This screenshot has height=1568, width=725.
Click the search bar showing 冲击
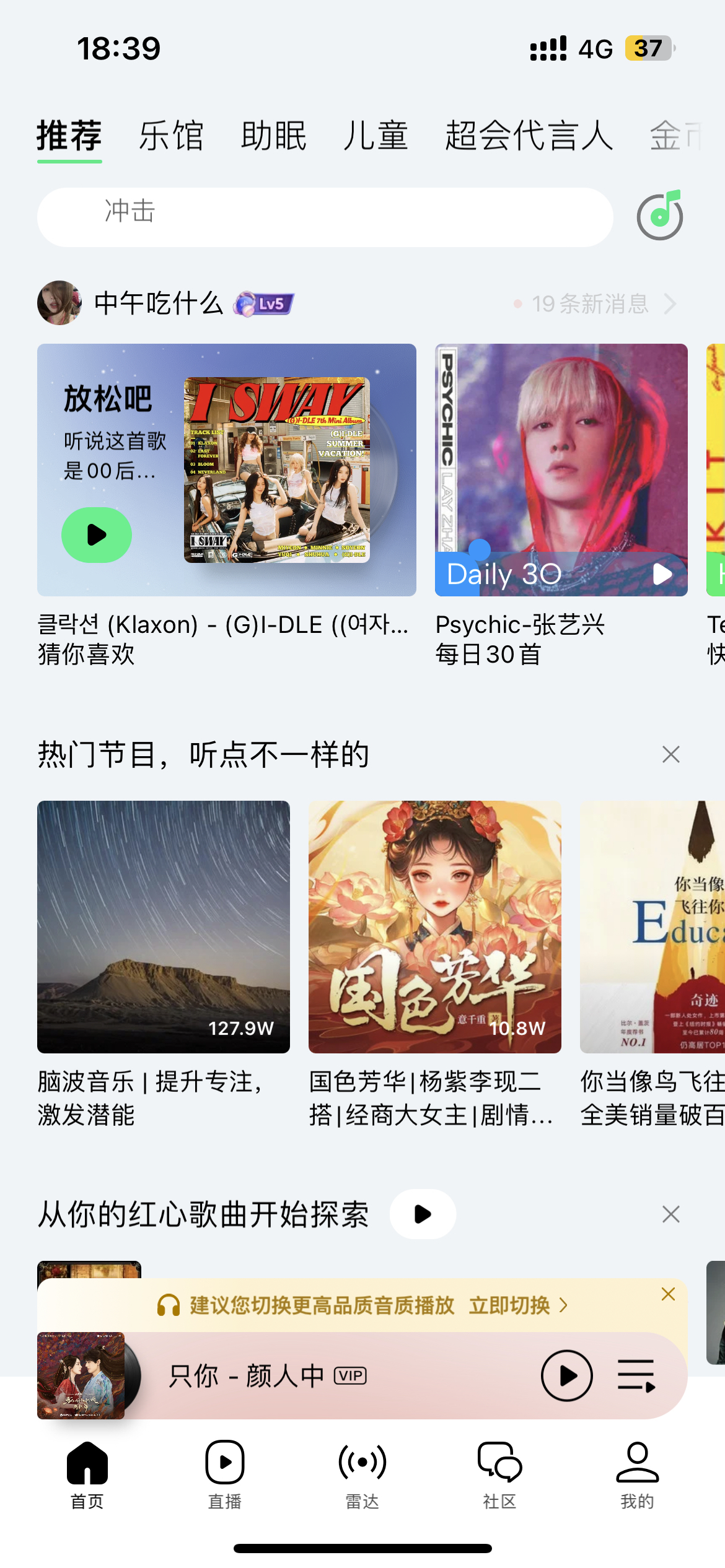click(x=322, y=216)
